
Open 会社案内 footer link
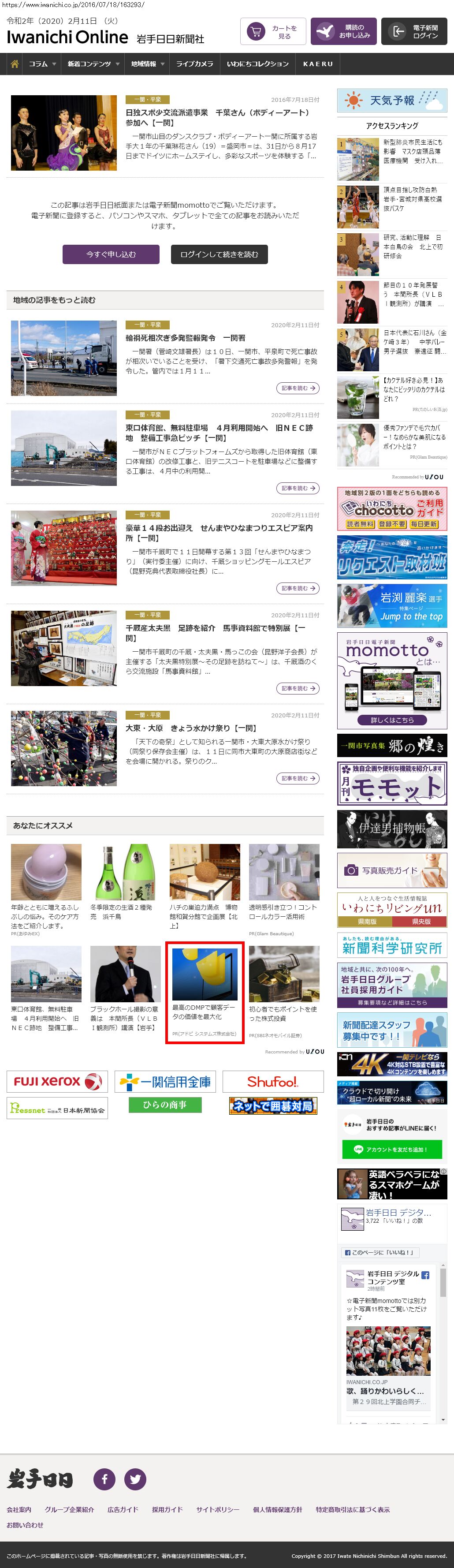coord(19,1509)
